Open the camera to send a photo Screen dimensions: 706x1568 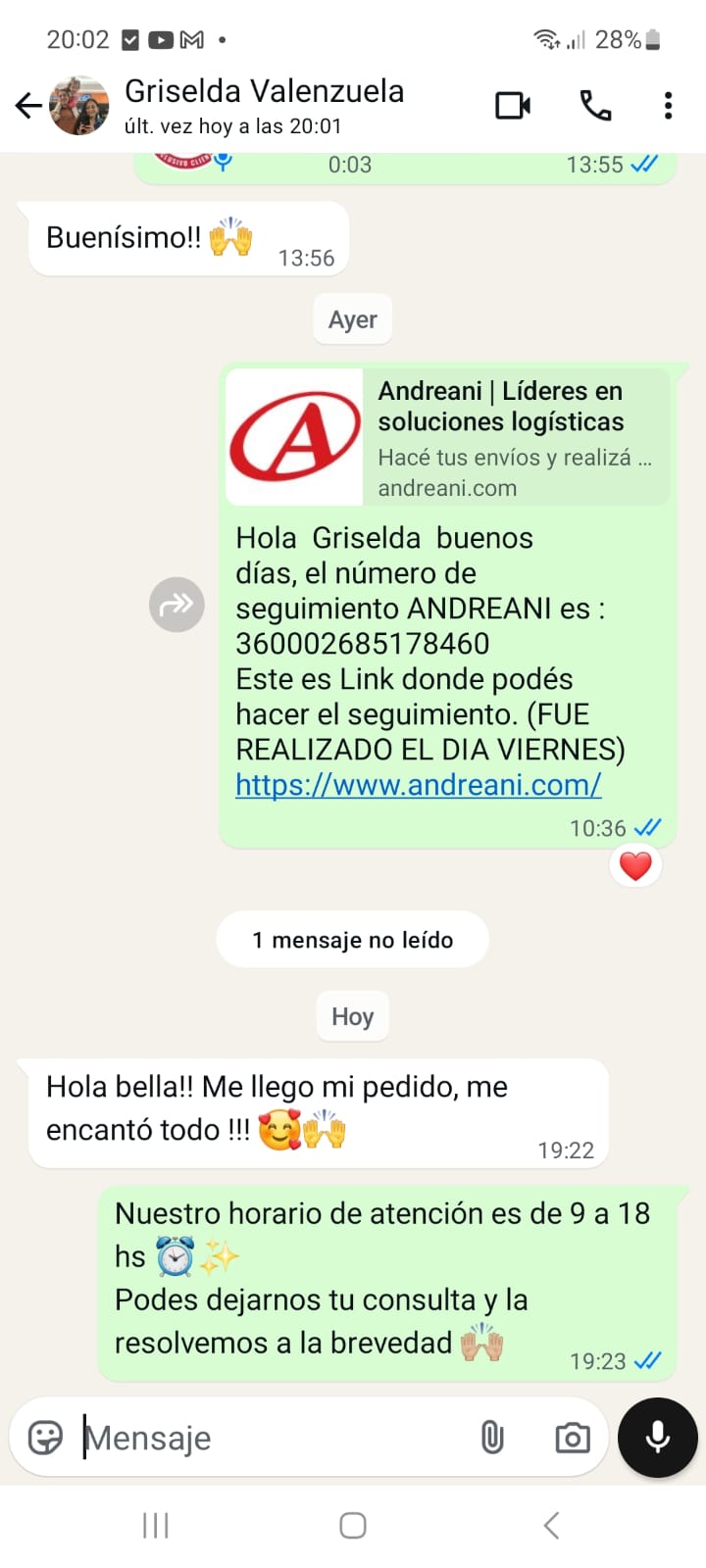tap(573, 1438)
